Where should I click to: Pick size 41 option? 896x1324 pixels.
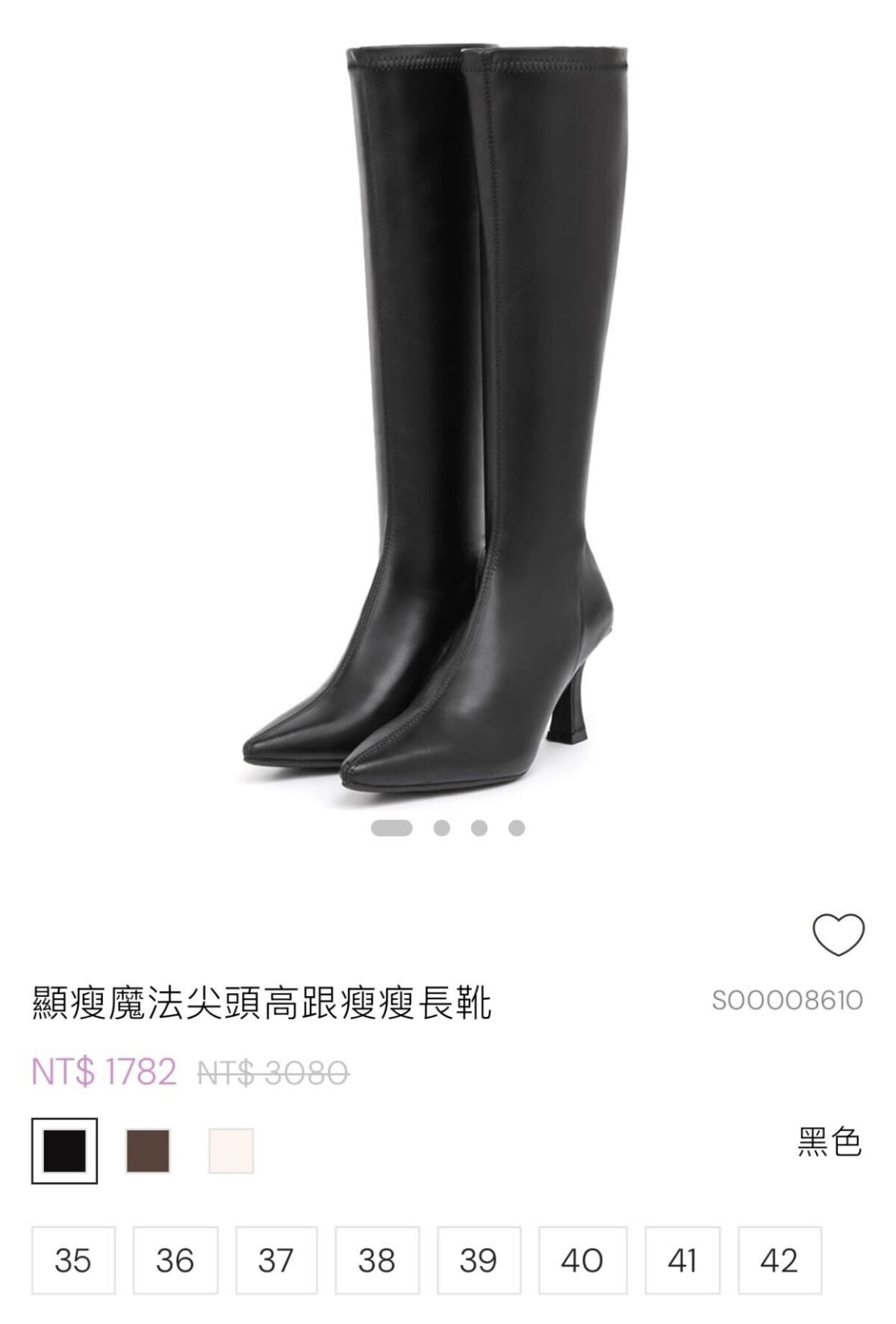[682, 1261]
